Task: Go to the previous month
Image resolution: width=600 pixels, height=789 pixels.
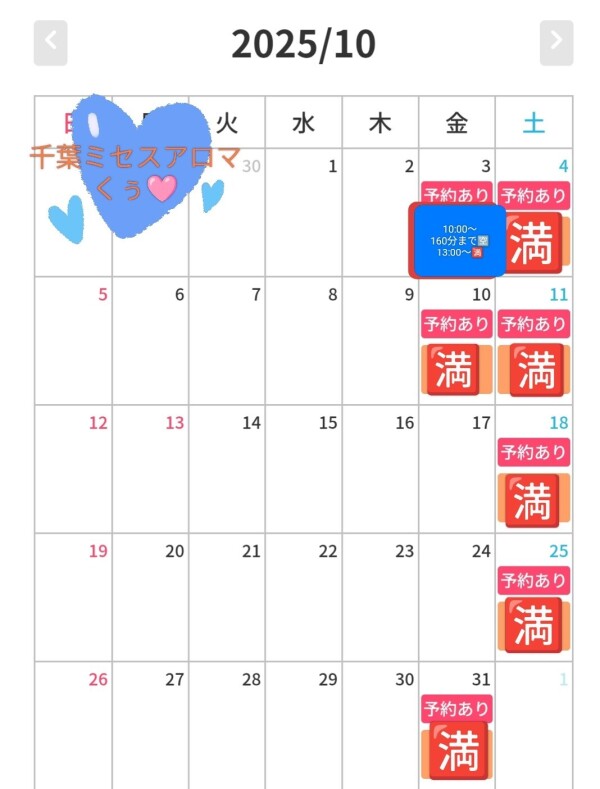Action: tap(51, 43)
